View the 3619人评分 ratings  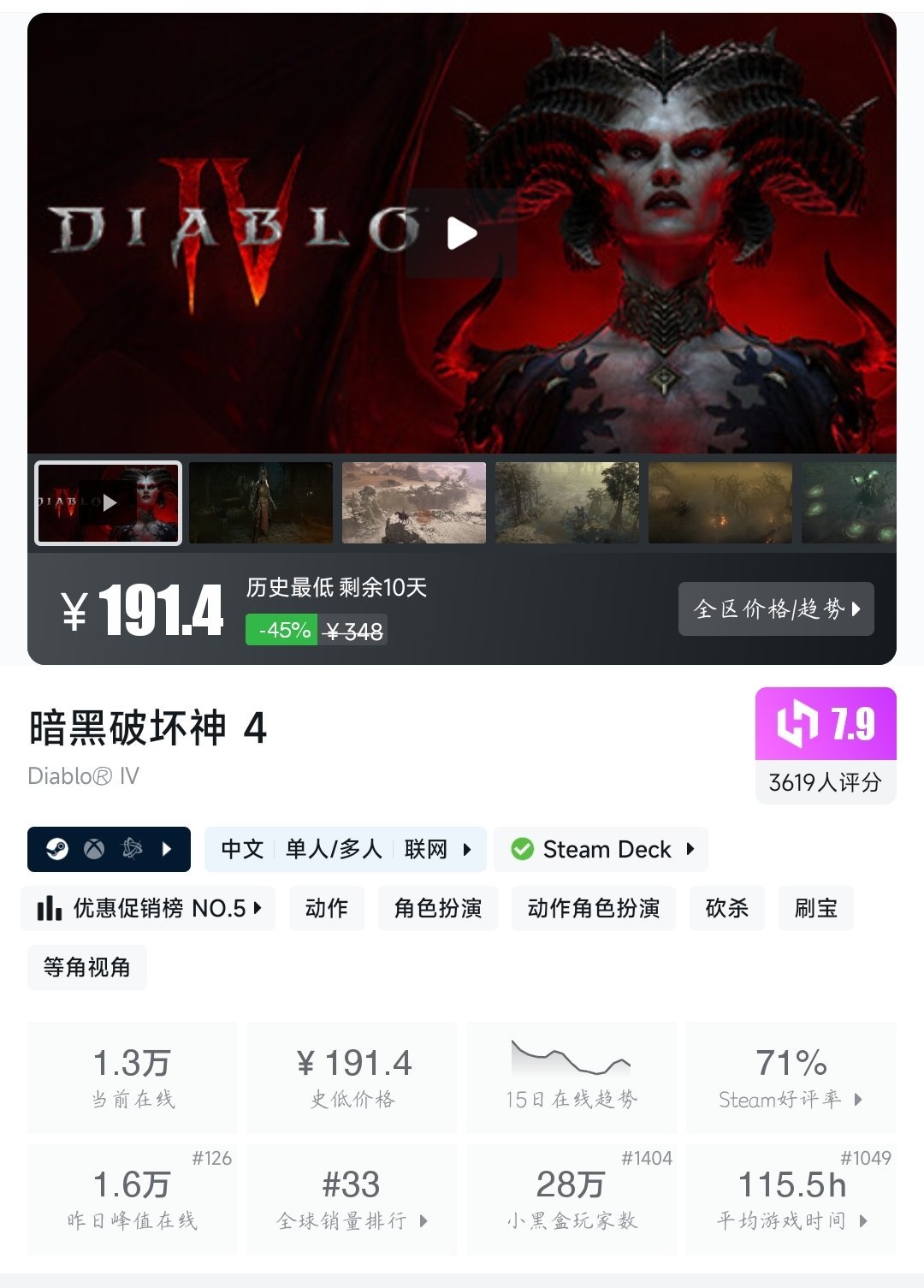coord(825,781)
